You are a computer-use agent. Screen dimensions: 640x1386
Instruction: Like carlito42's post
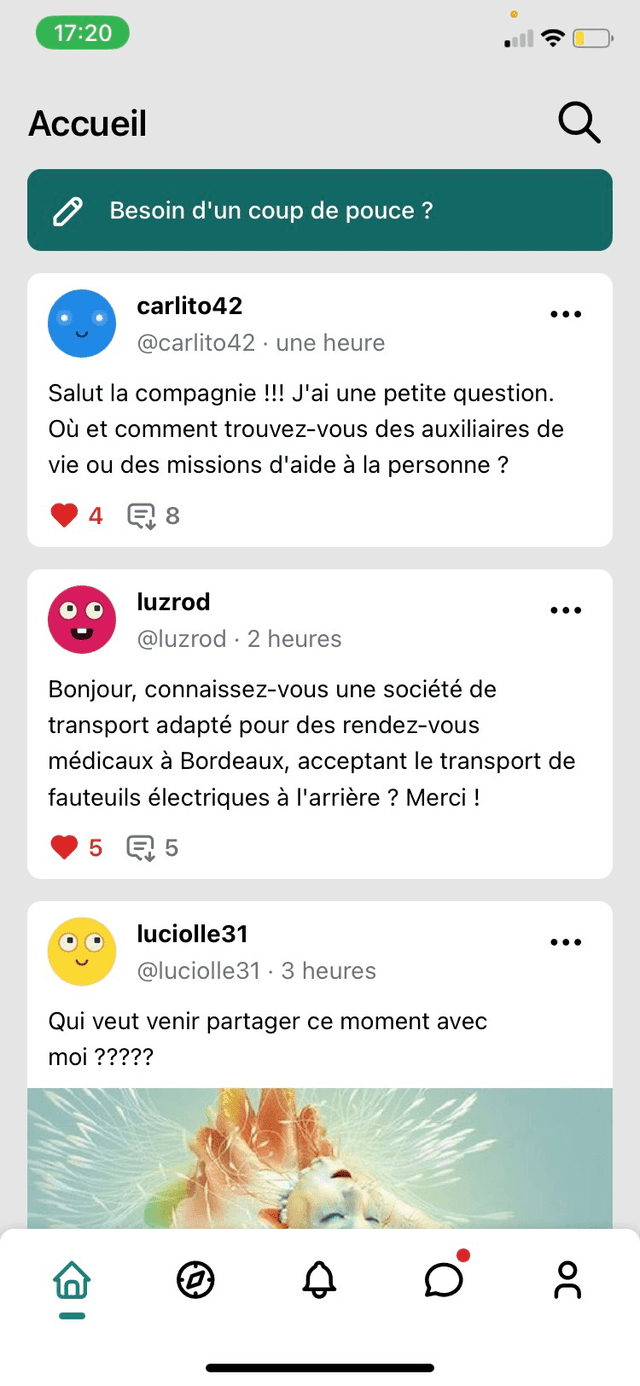click(x=65, y=516)
